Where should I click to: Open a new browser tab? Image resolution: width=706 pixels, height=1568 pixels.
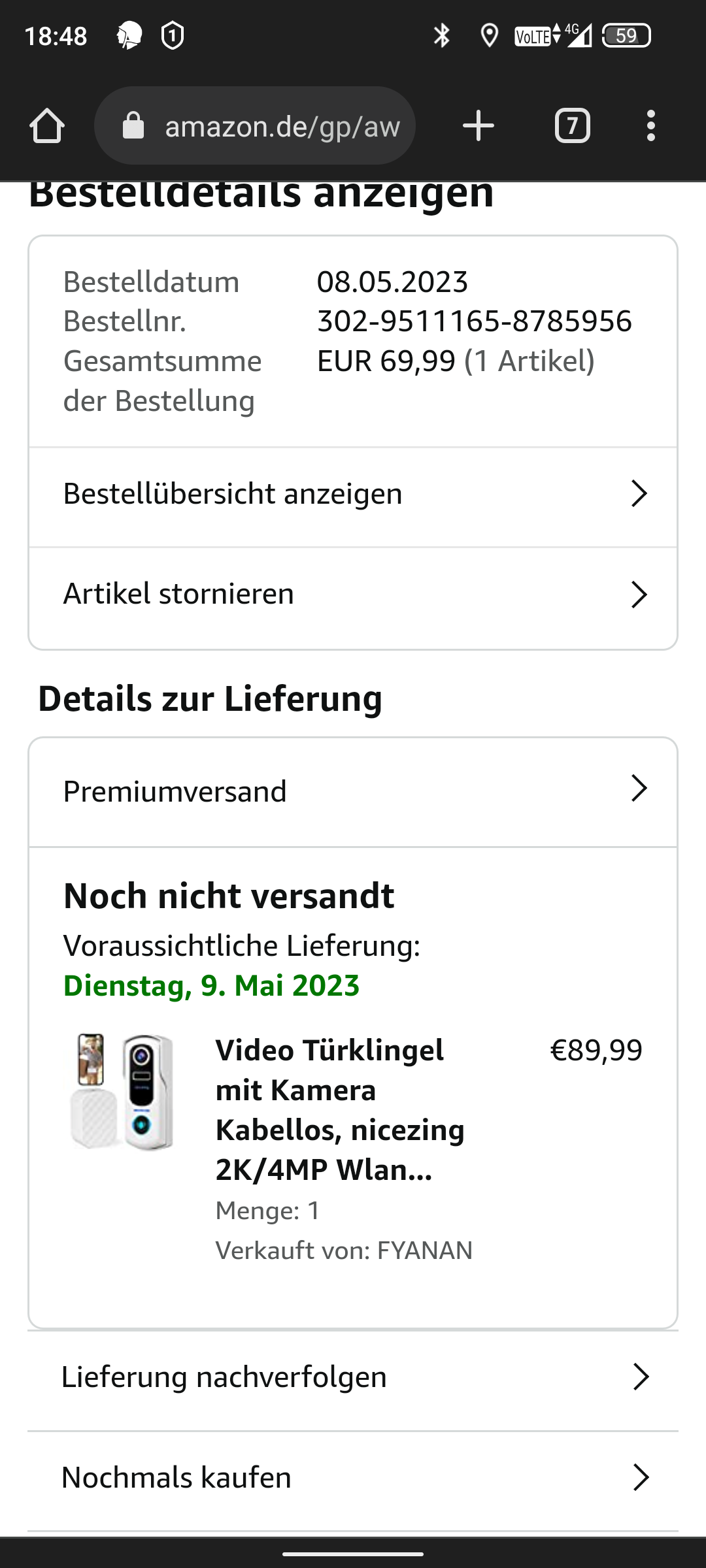click(x=479, y=125)
